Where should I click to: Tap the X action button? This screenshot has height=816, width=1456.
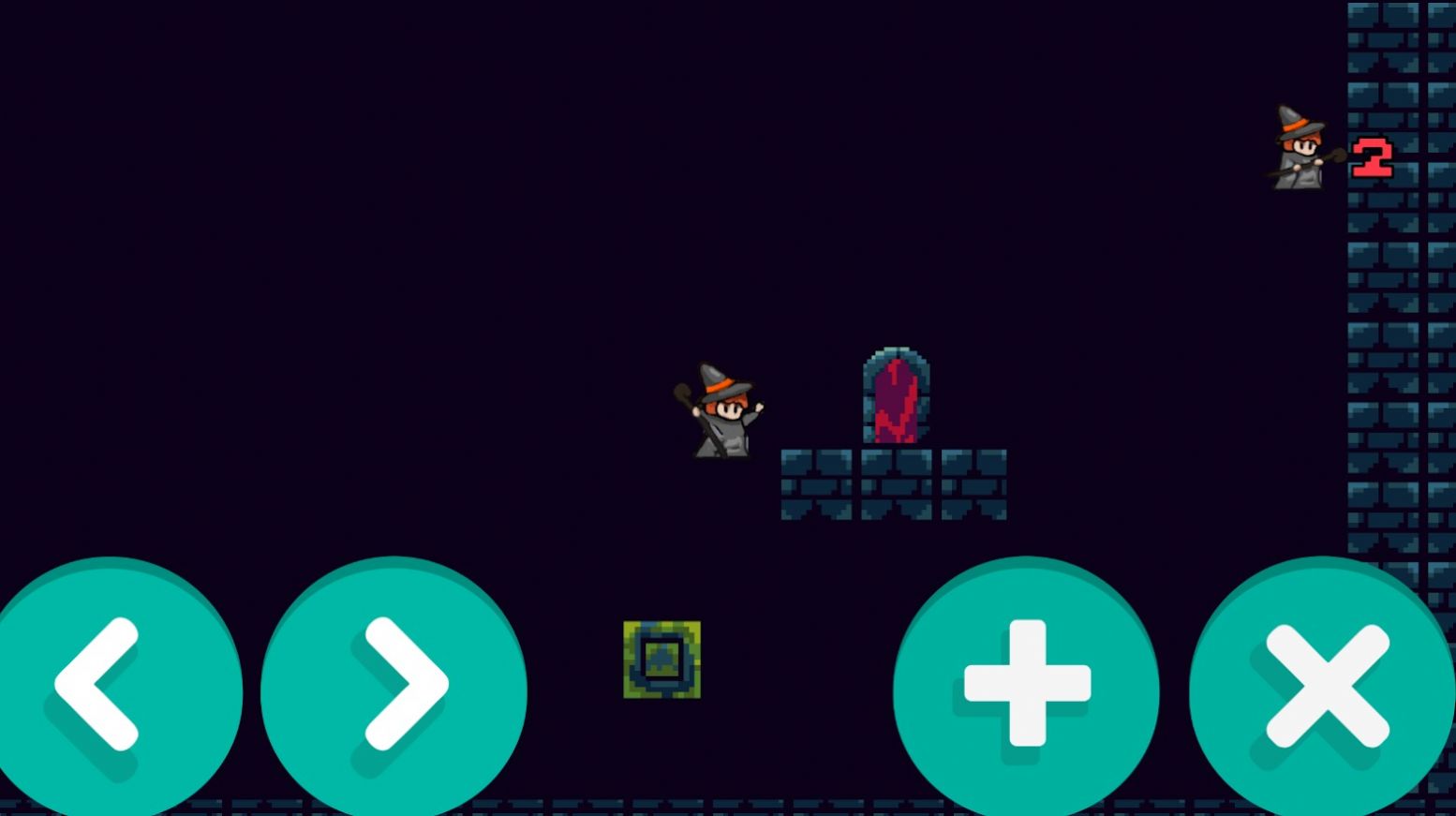tap(1325, 686)
